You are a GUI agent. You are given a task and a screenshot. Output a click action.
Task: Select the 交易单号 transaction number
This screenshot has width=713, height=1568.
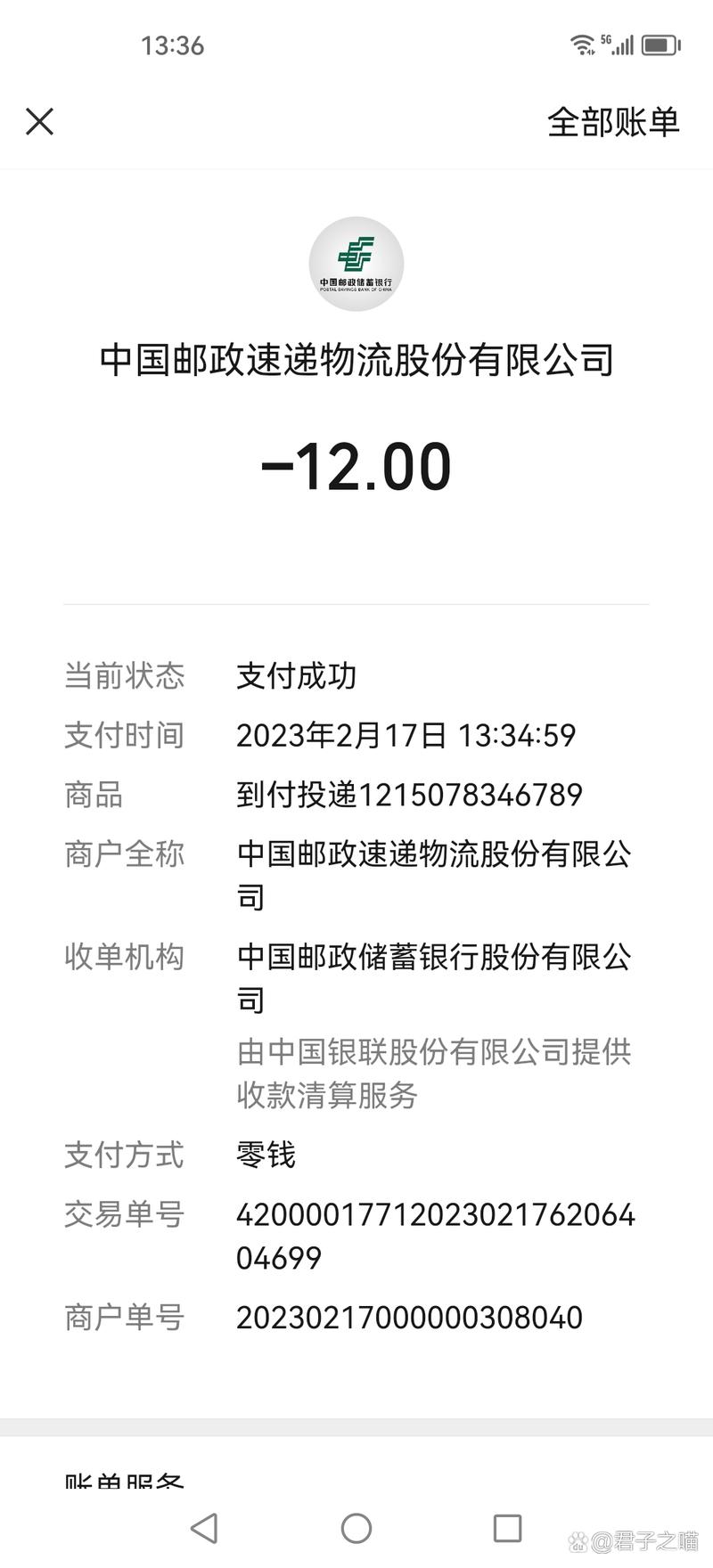pyautogui.click(x=436, y=1236)
